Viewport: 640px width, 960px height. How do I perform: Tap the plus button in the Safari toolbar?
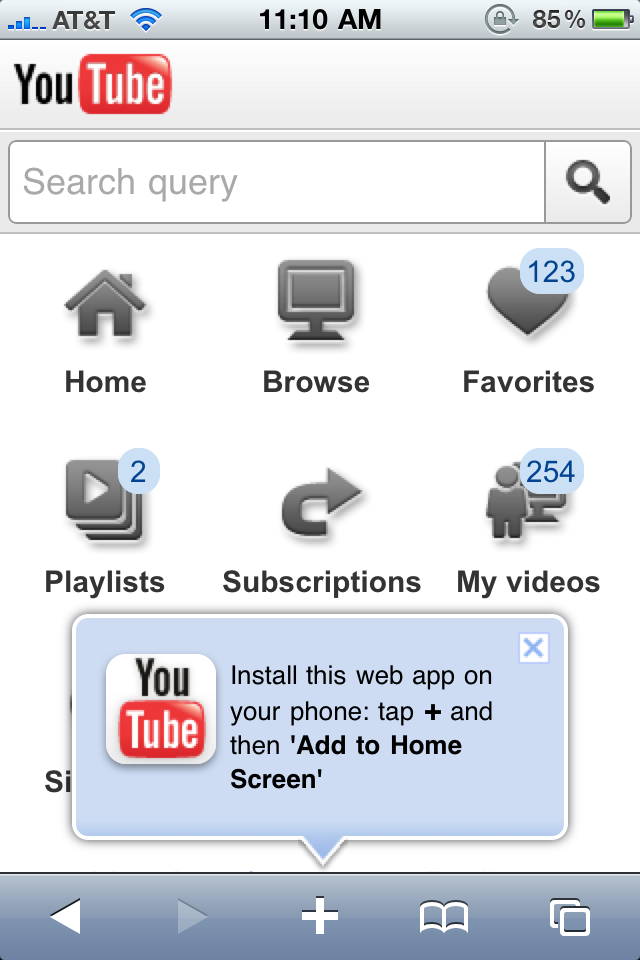320,916
